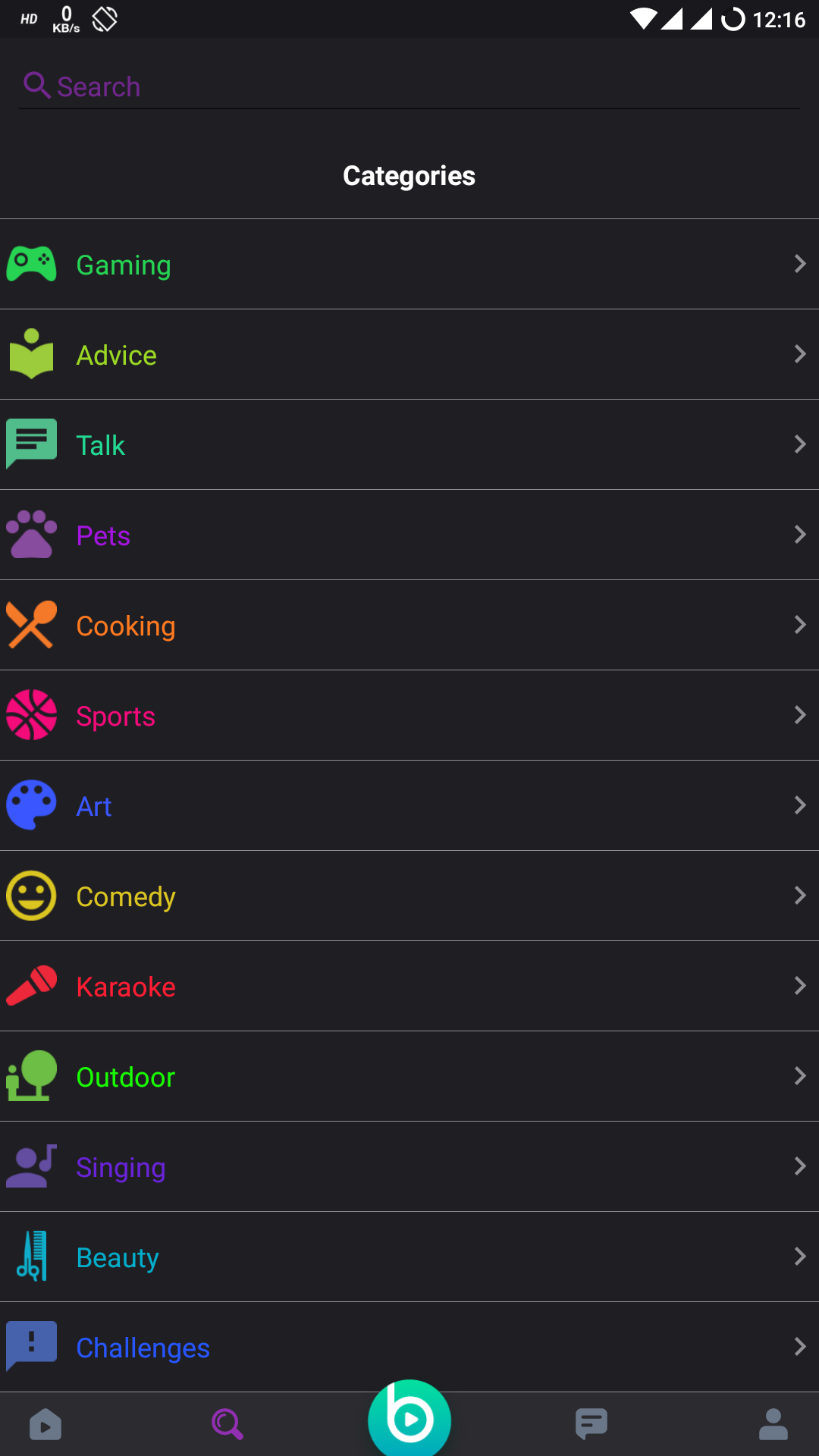This screenshot has height=1456, width=819.
Task: Start a broadcast with the center button
Action: (x=409, y=1419)
